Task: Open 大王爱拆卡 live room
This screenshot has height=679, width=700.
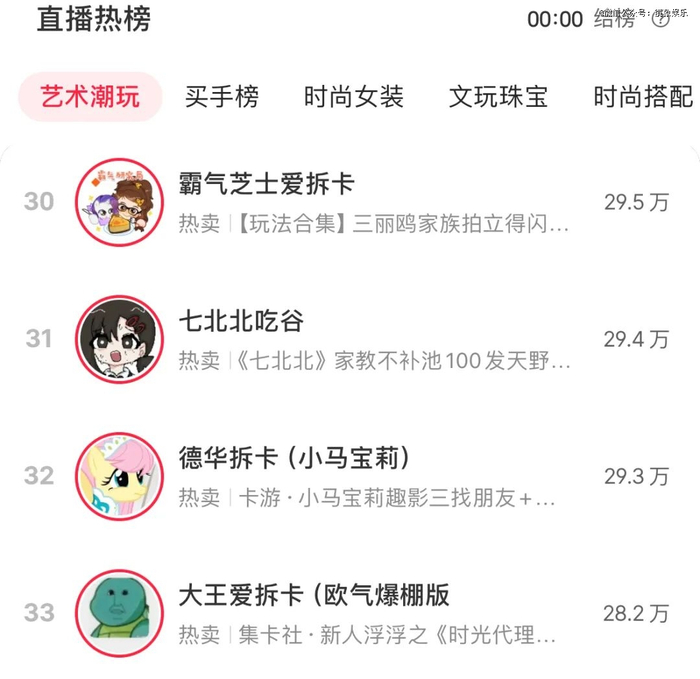Action: (313, 596)
